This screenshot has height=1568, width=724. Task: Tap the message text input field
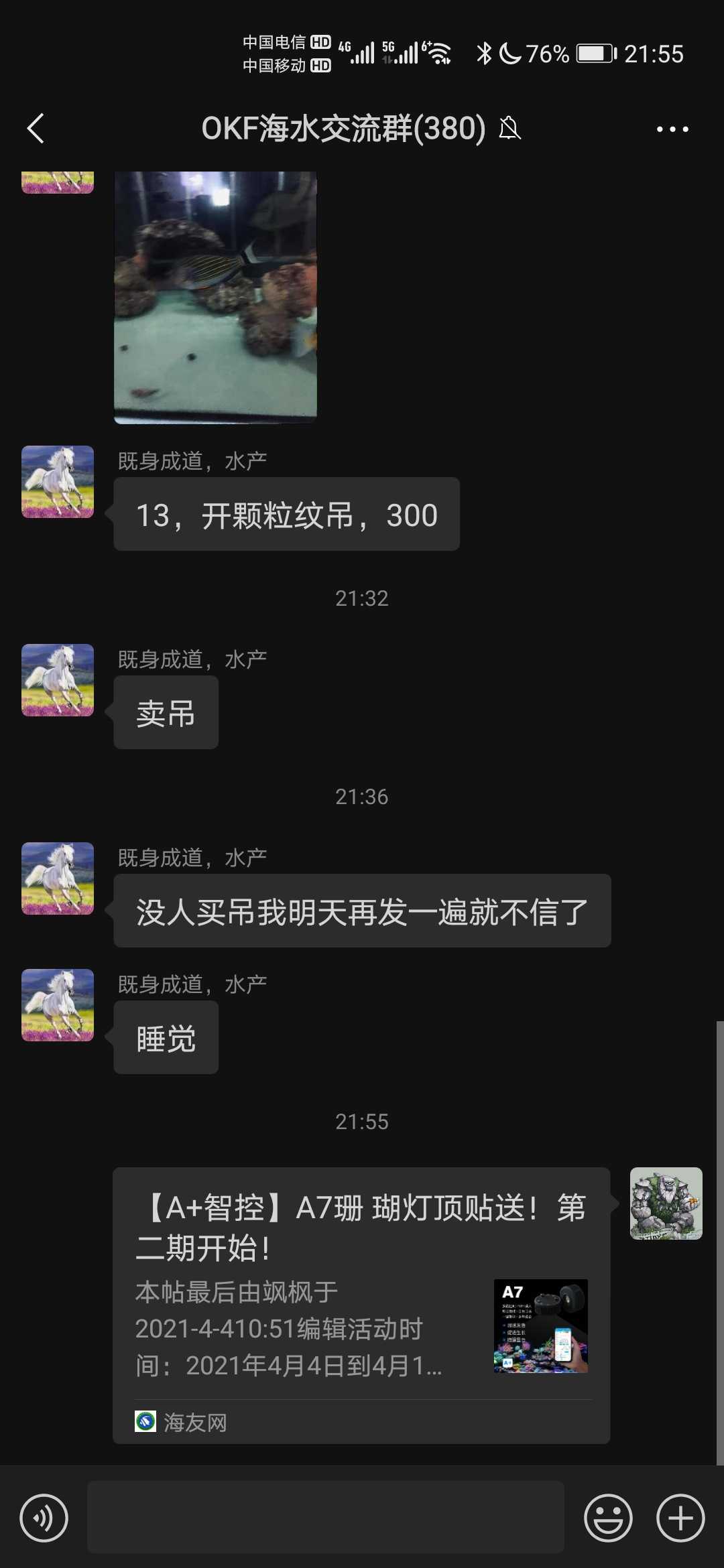pos(326,1517)
